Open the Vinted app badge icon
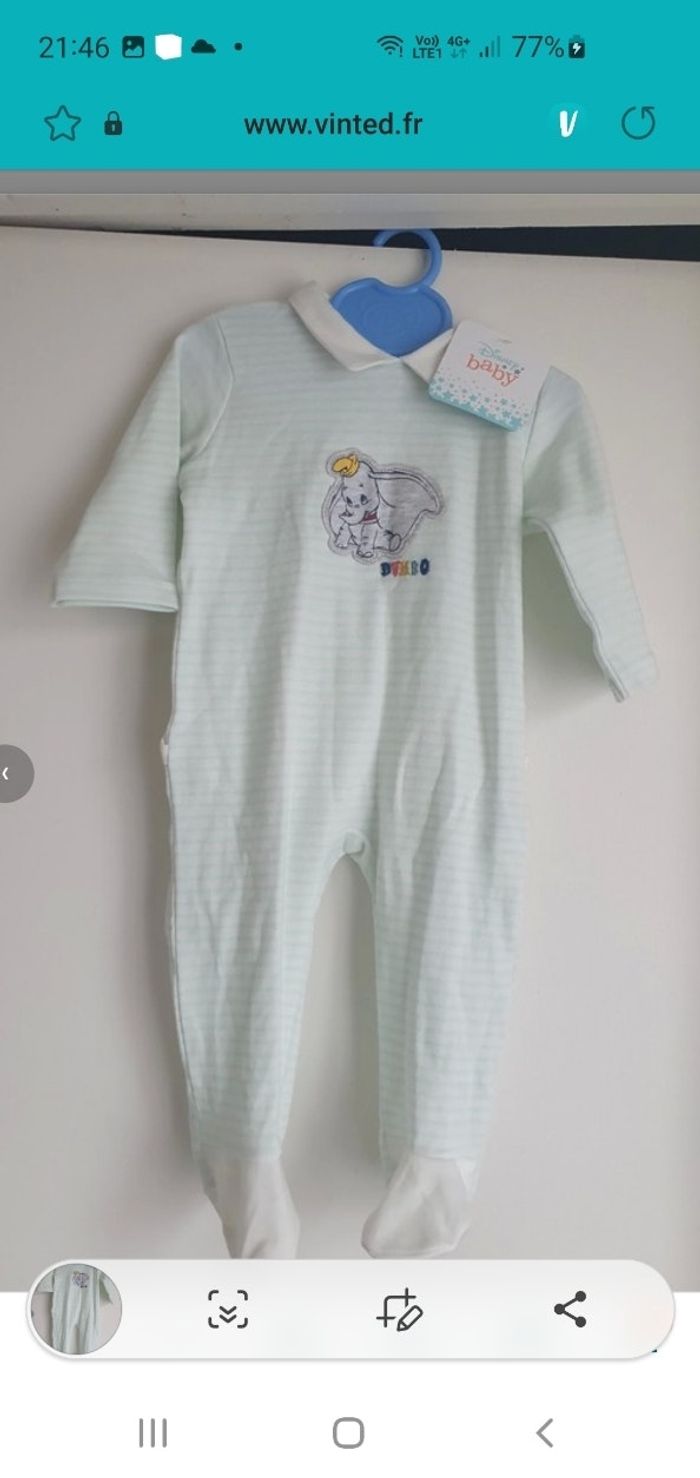The height and width of the screenshot is (1478, 700). [568, 124]
